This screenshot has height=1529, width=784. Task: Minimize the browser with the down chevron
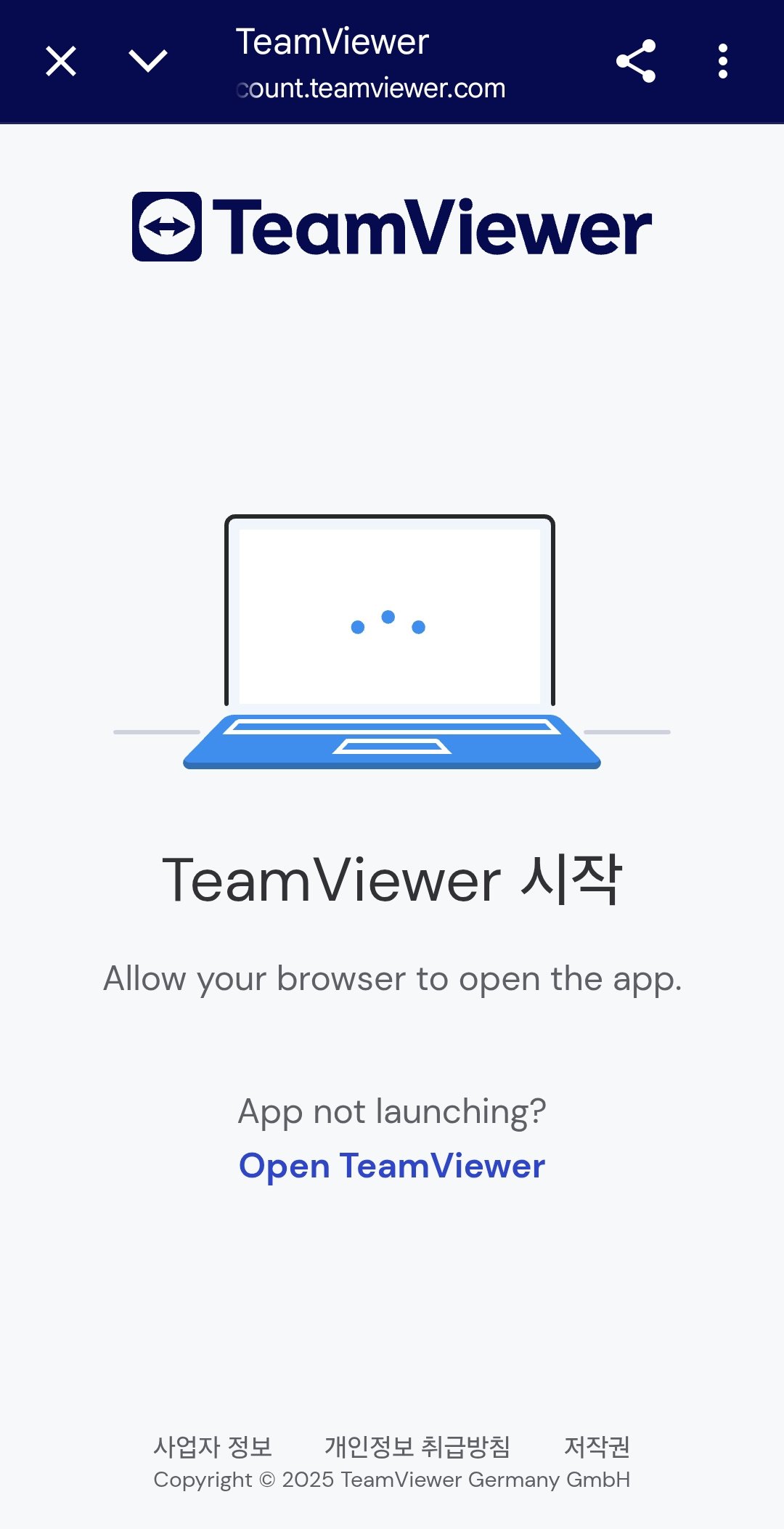pyautogui.click(x=148, y=61)
